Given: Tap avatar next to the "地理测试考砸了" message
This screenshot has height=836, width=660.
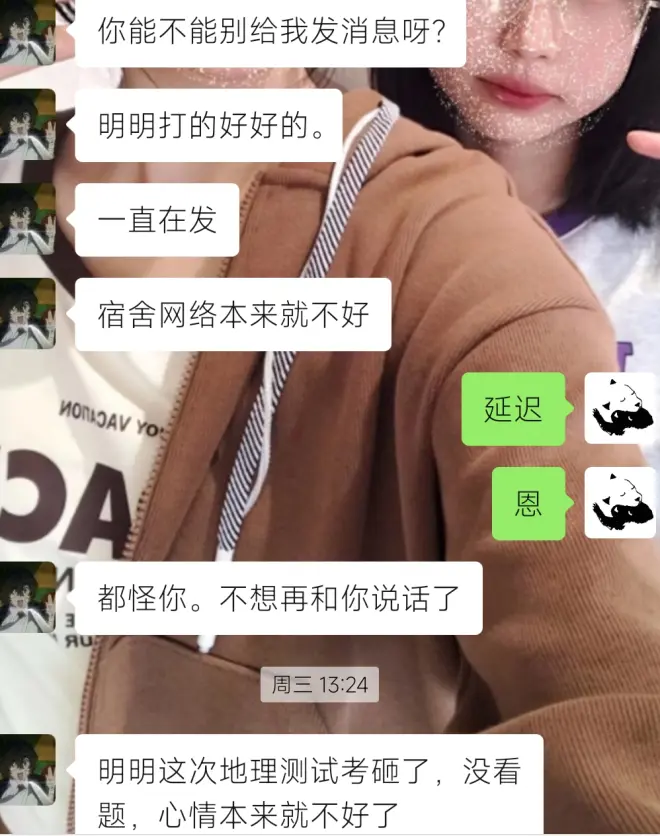Looking at the screenshot, I should [27, 770].
